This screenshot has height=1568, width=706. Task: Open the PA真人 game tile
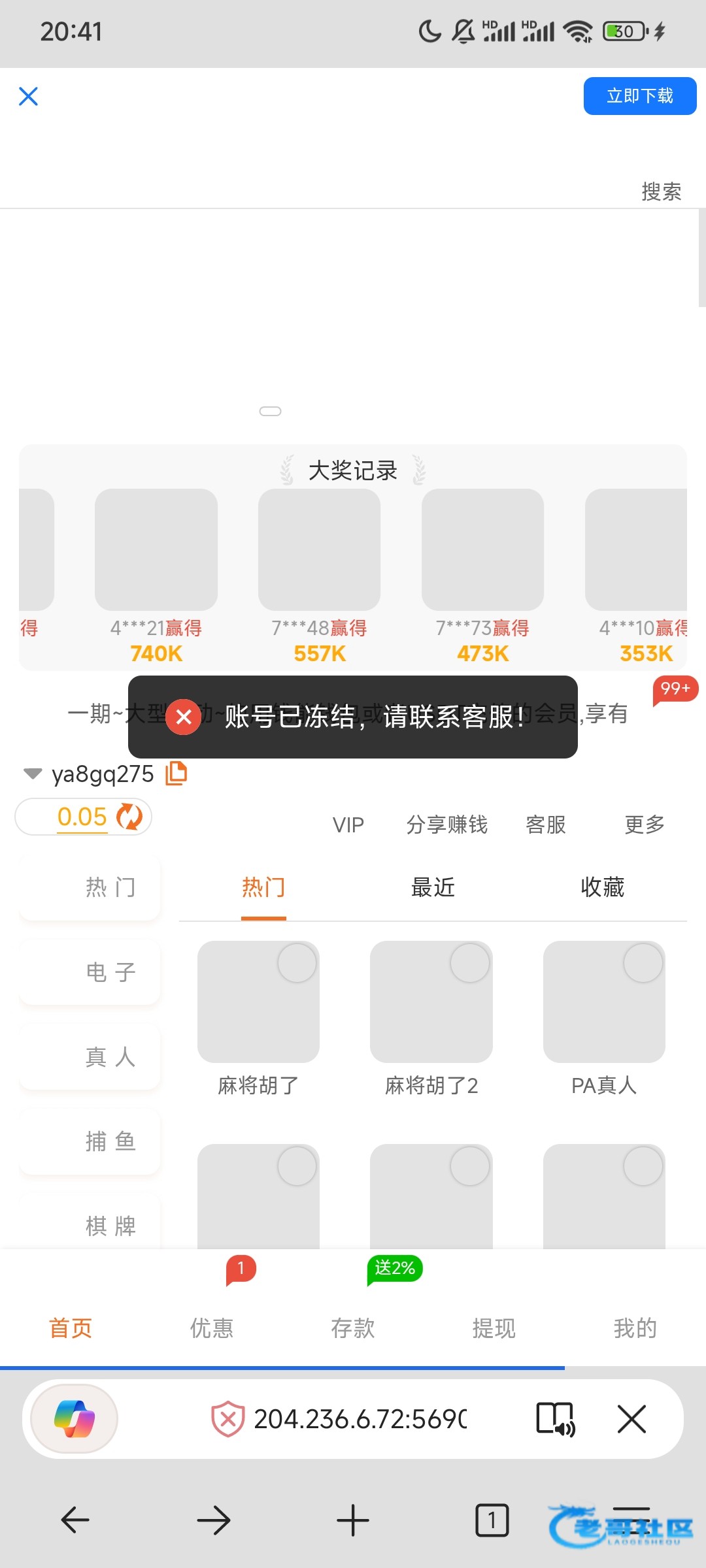(x=604, y=1019)
